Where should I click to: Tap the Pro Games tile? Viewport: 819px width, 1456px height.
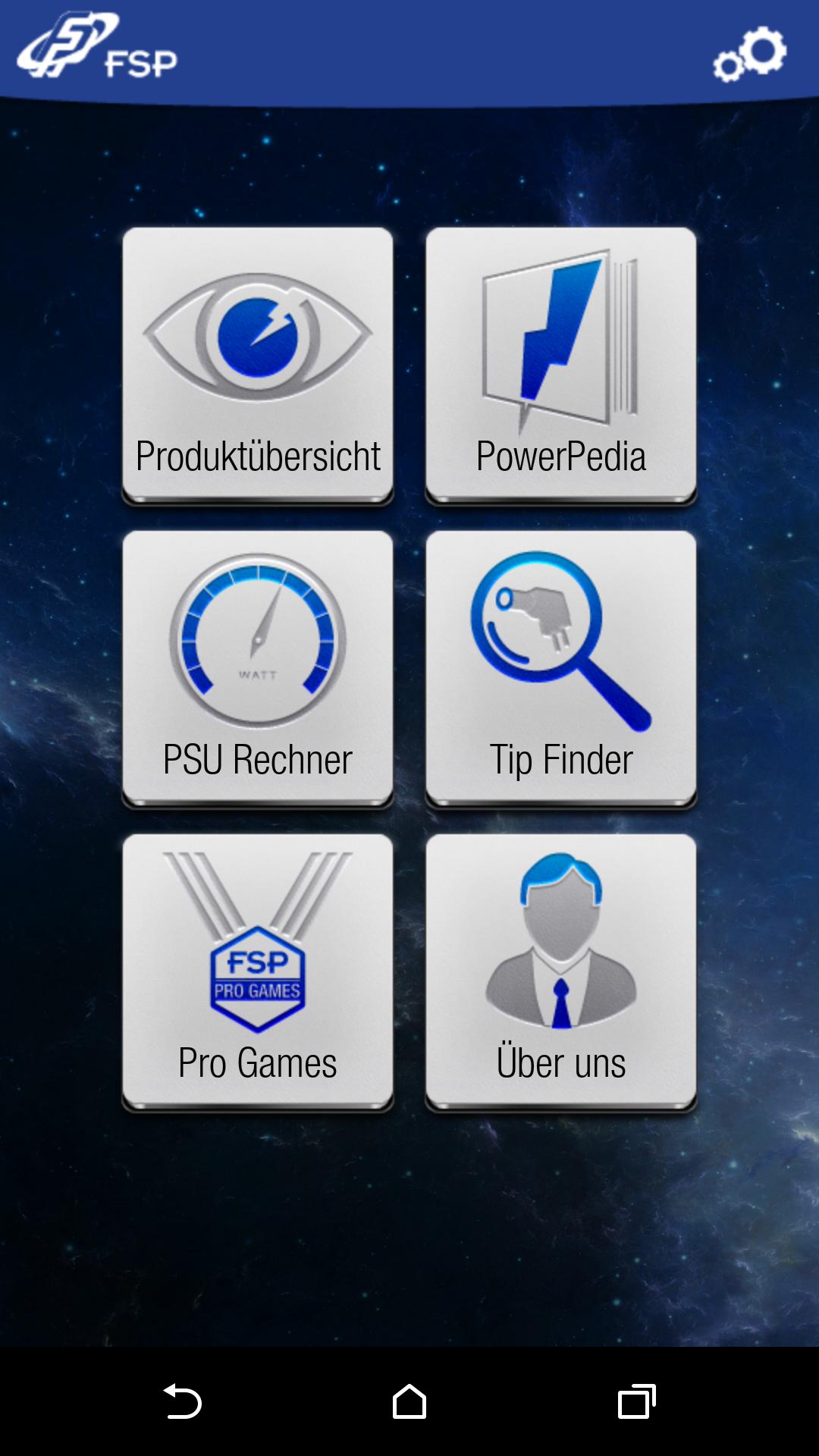(x=258, y=971)
